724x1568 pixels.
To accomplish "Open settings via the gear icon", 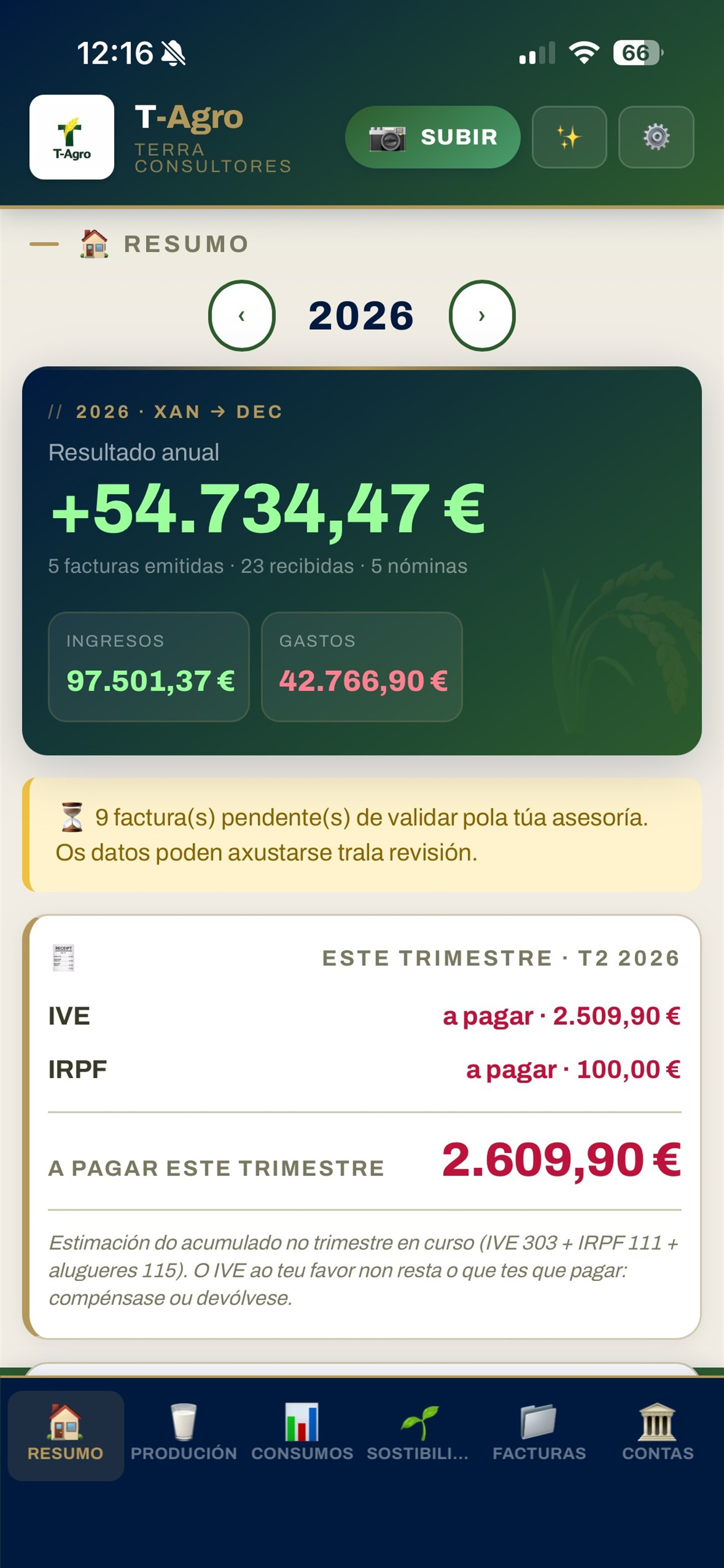I will click(656, 137).
